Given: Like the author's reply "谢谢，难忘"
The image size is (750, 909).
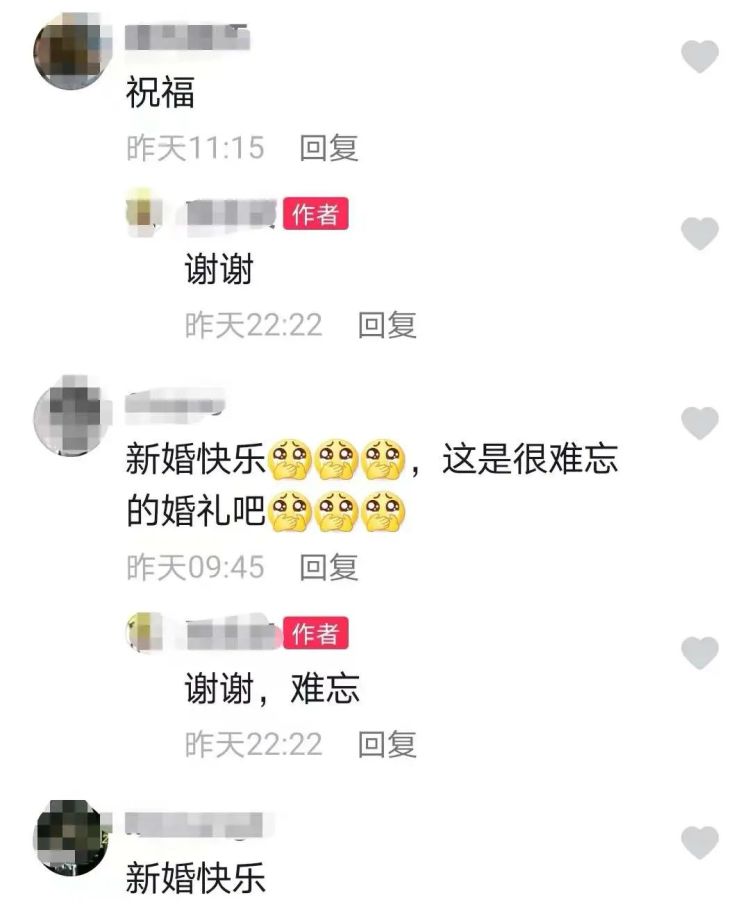Looking at the screenshot, I should click(700, 652).
